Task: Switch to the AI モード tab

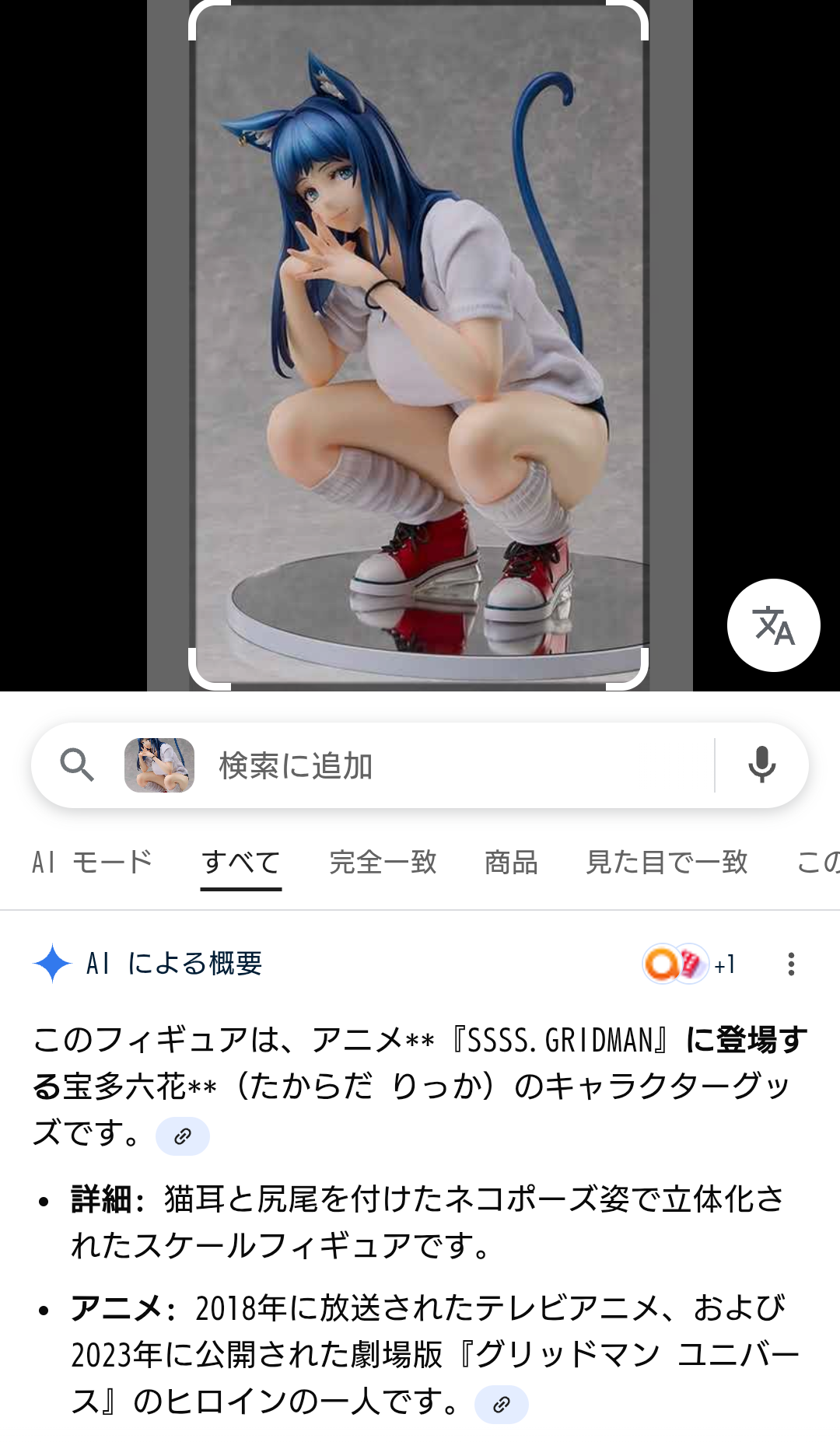Action: pyautogui.click(x=92, y=862)
